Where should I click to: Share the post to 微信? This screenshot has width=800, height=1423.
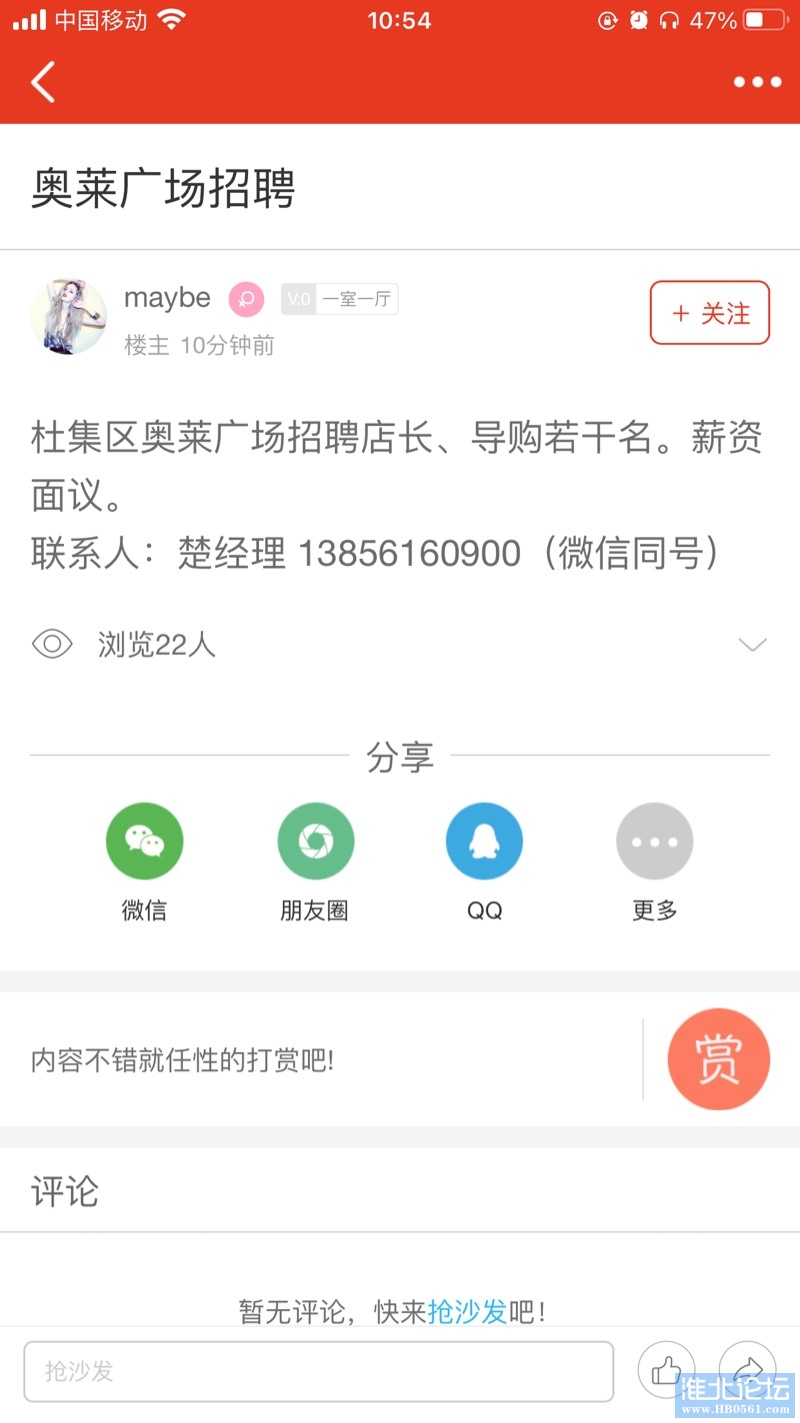(145, 842)
